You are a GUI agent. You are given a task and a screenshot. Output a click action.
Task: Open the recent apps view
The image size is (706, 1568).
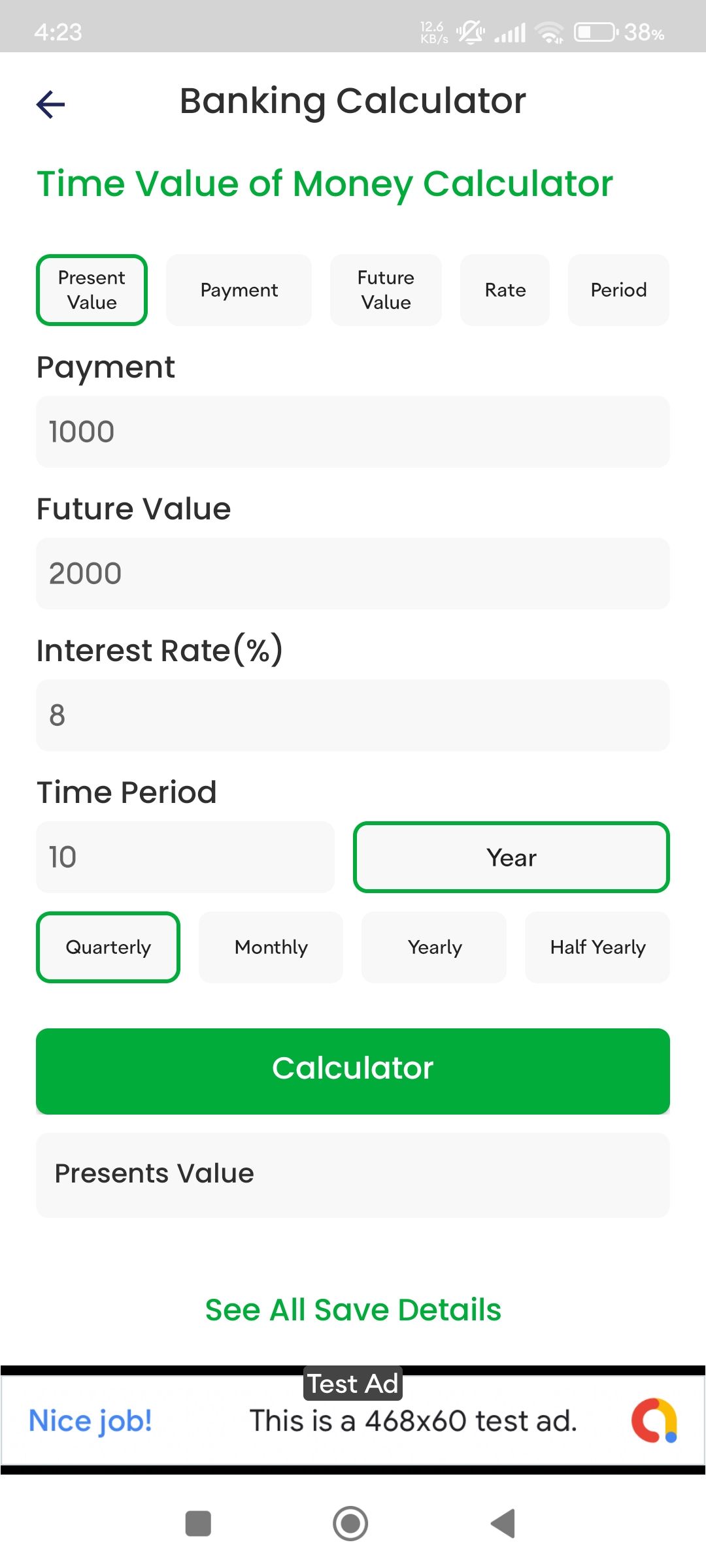tap(198, 1524)
